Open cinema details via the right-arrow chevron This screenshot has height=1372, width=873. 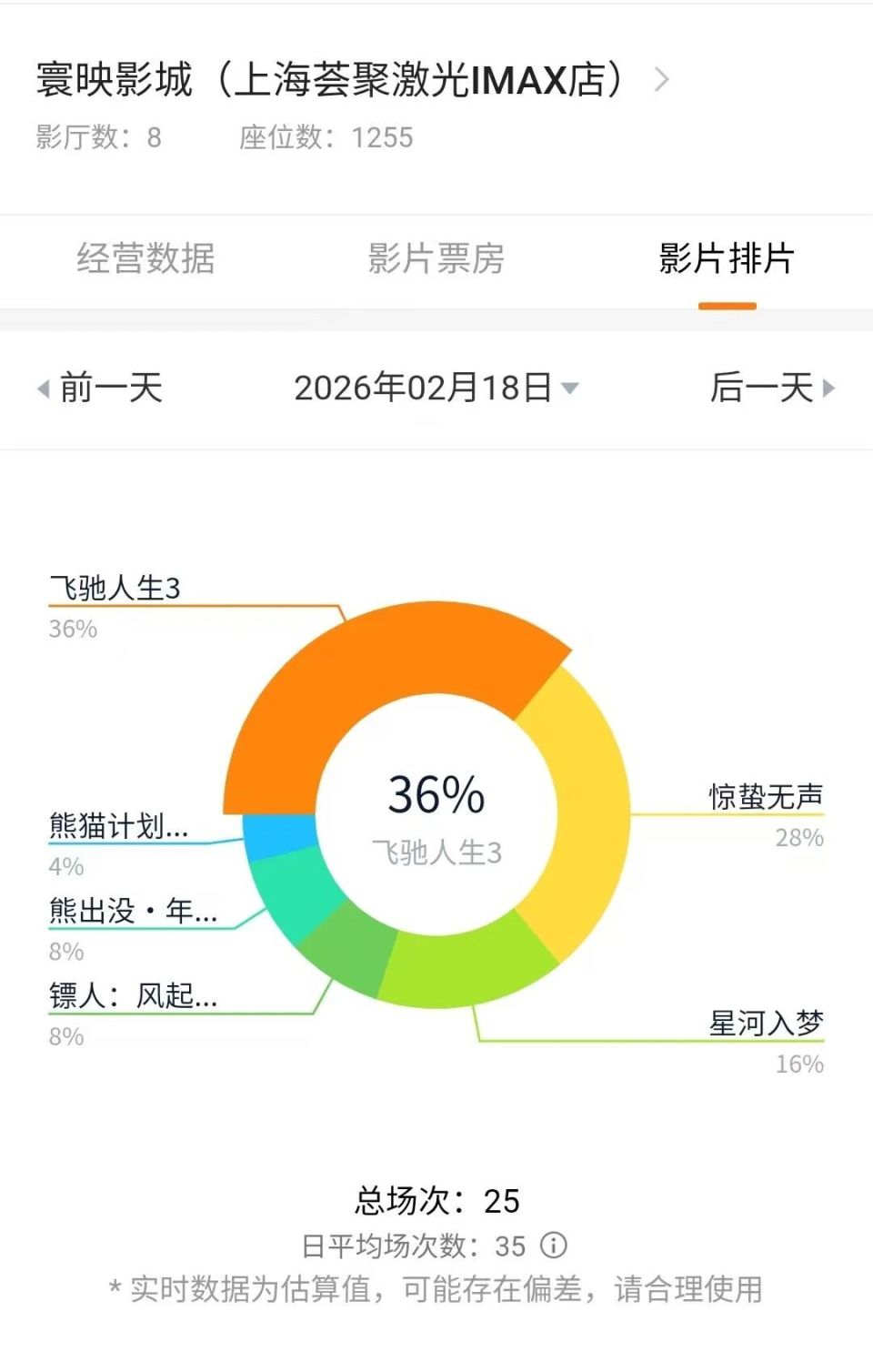tap(661, 79)
